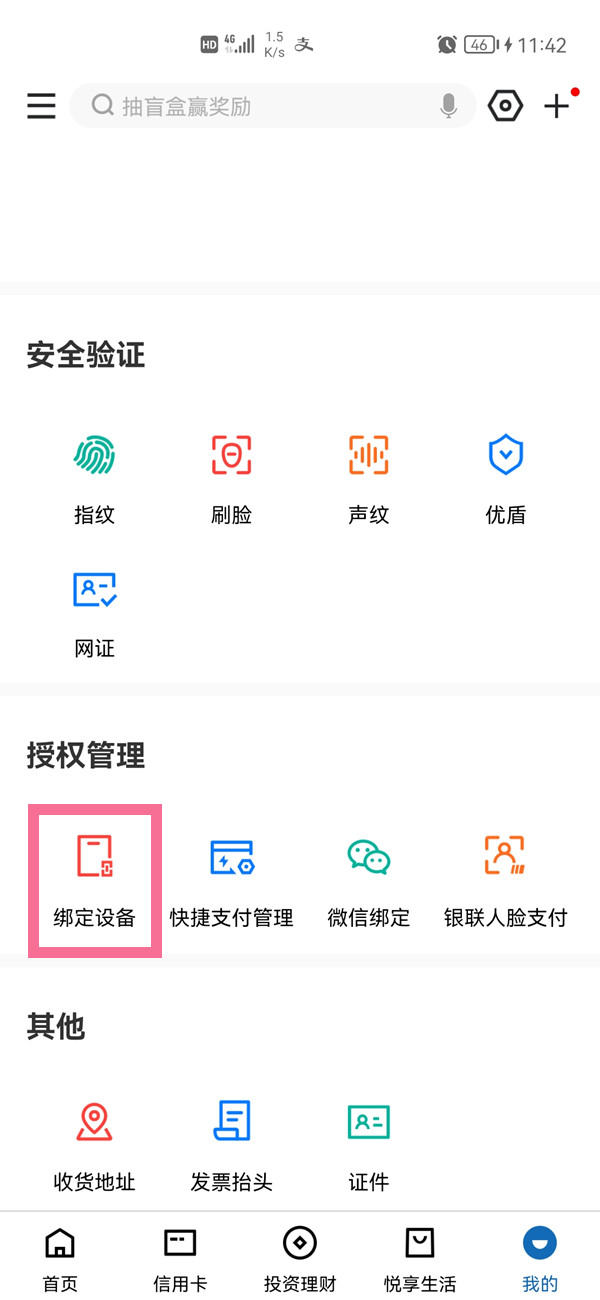Switch to the 信用卡 tab

pos(180,1258)
